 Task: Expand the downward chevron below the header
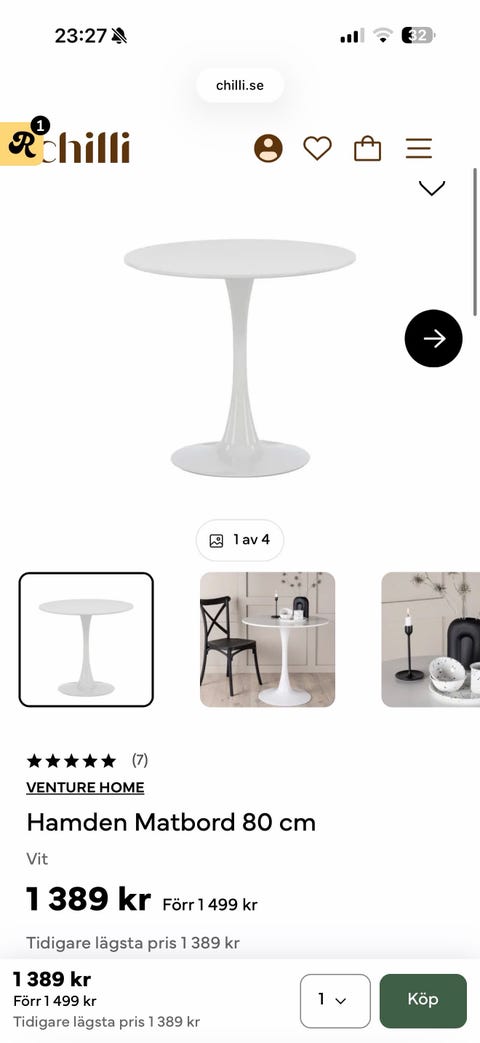[432, 188]
